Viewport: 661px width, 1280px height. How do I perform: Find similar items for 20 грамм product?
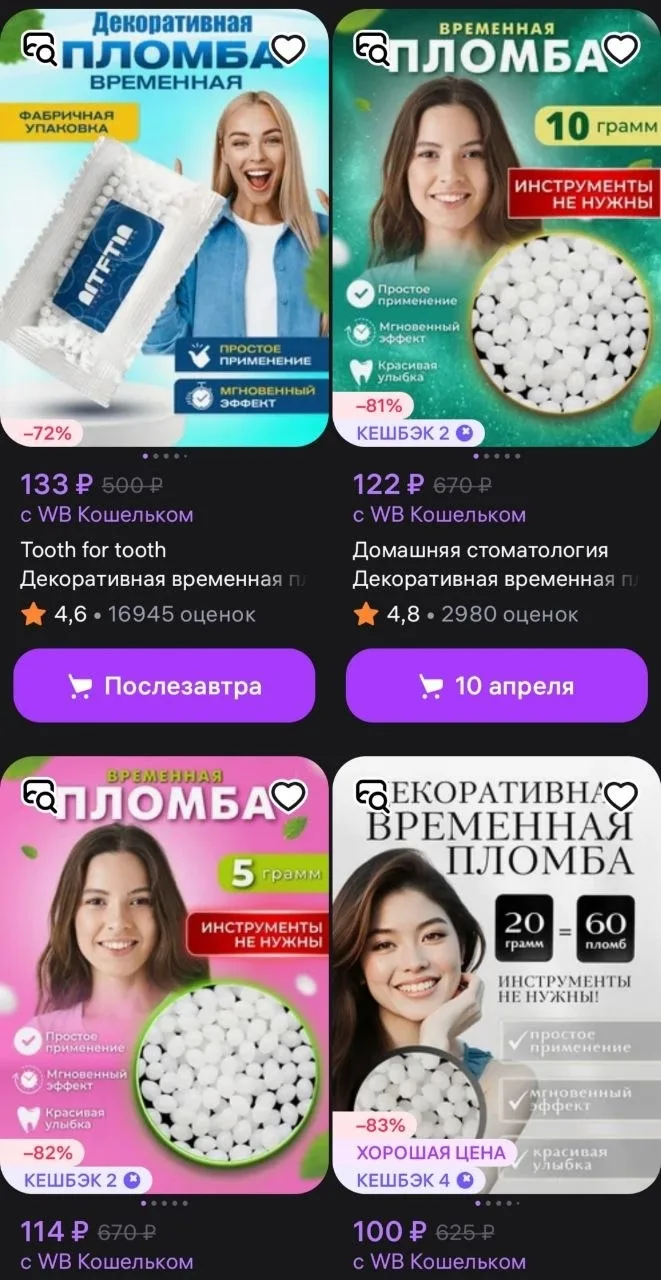[372, 796]
